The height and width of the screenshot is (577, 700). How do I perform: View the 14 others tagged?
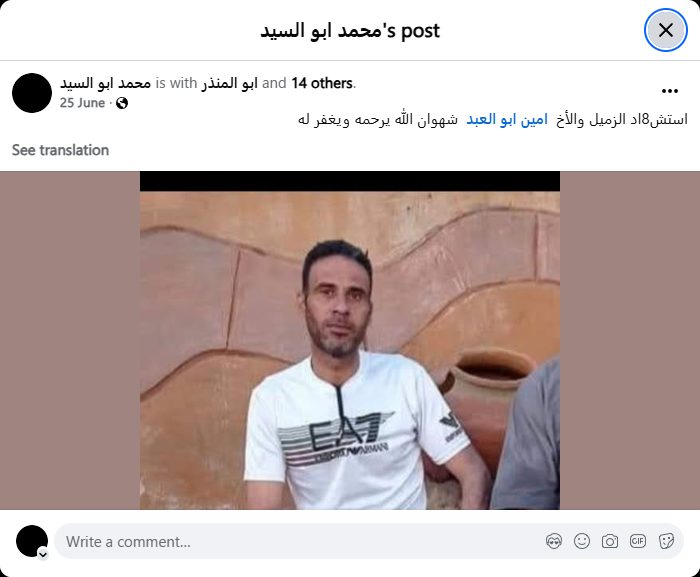pos(322,83)
